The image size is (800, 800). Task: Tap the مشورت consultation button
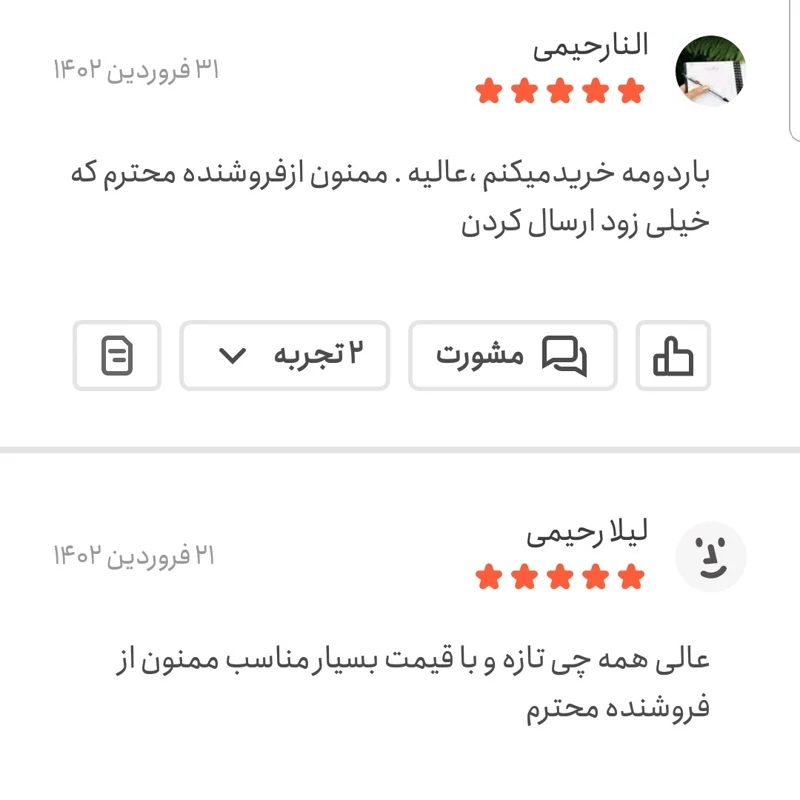coord(512,355)
